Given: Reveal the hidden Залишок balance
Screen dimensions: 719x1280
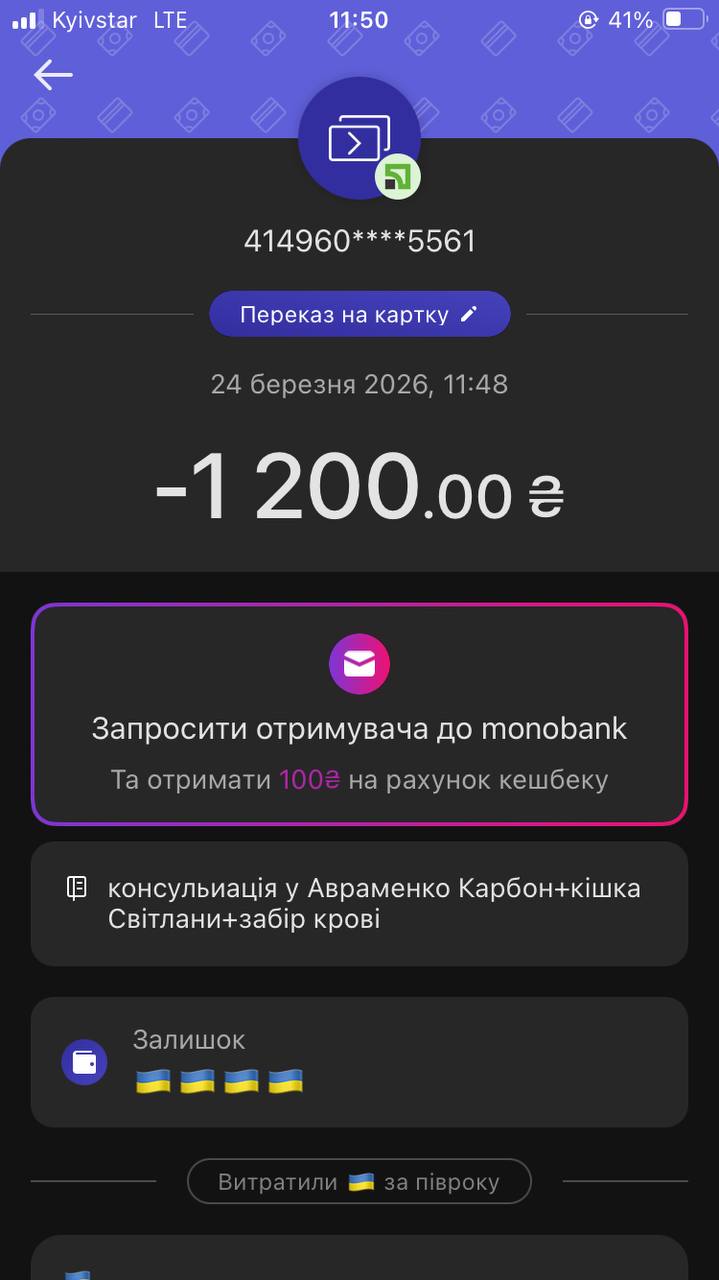Looking at the screenshot, I should 220,1081.
